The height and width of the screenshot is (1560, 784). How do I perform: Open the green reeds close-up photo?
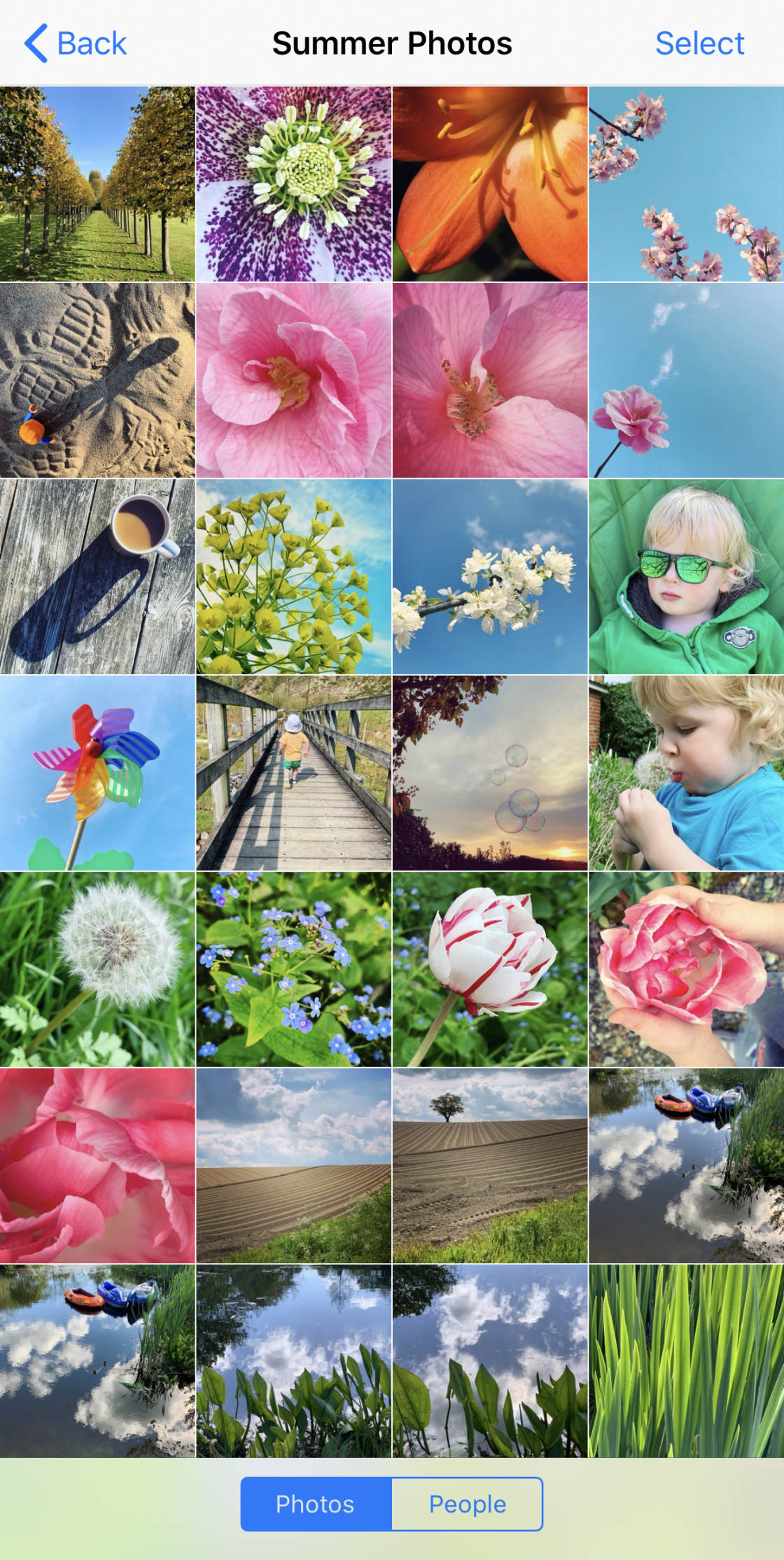686,1360
